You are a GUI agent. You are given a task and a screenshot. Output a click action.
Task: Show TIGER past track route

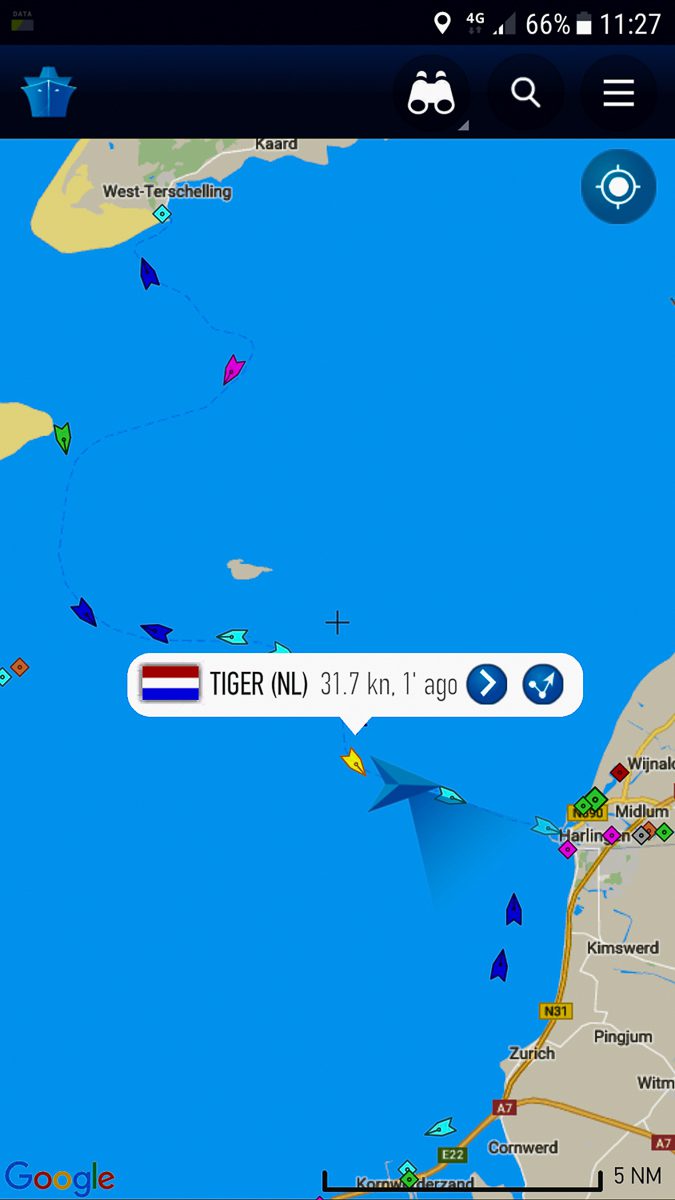(543, 685)
